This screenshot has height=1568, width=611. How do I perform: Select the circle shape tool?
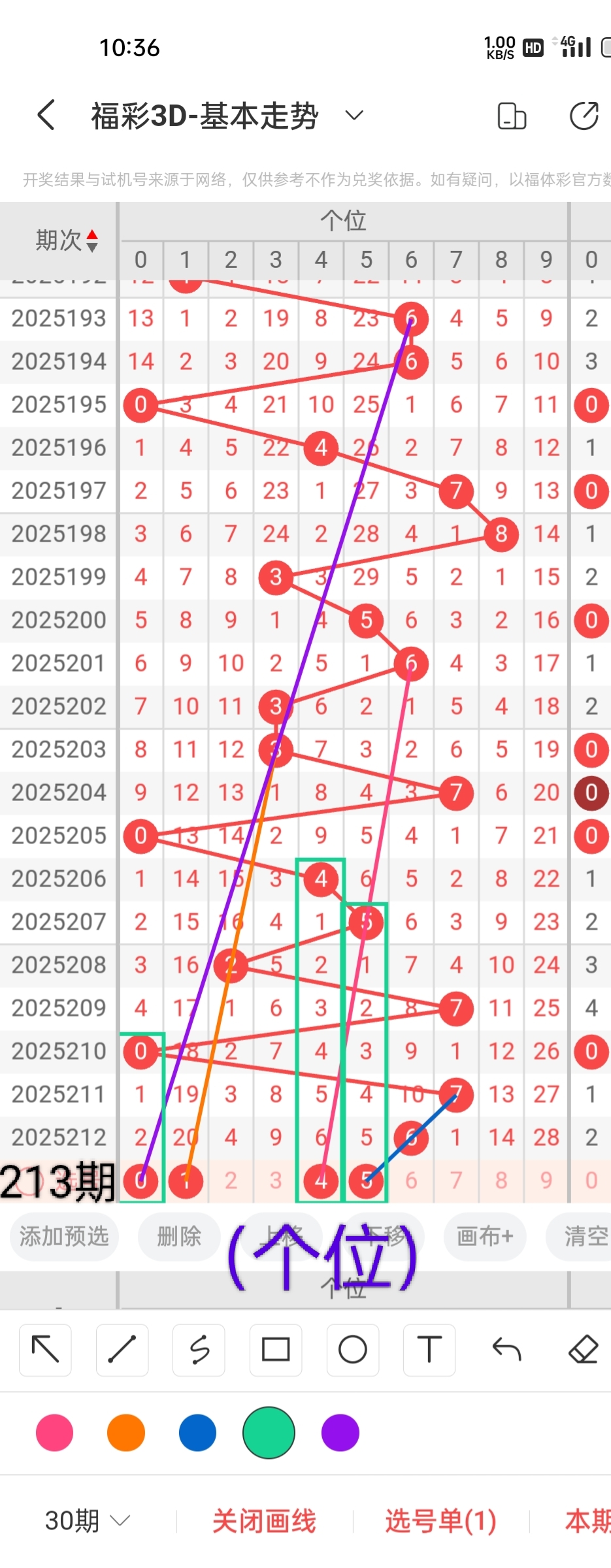(352, 1350)
